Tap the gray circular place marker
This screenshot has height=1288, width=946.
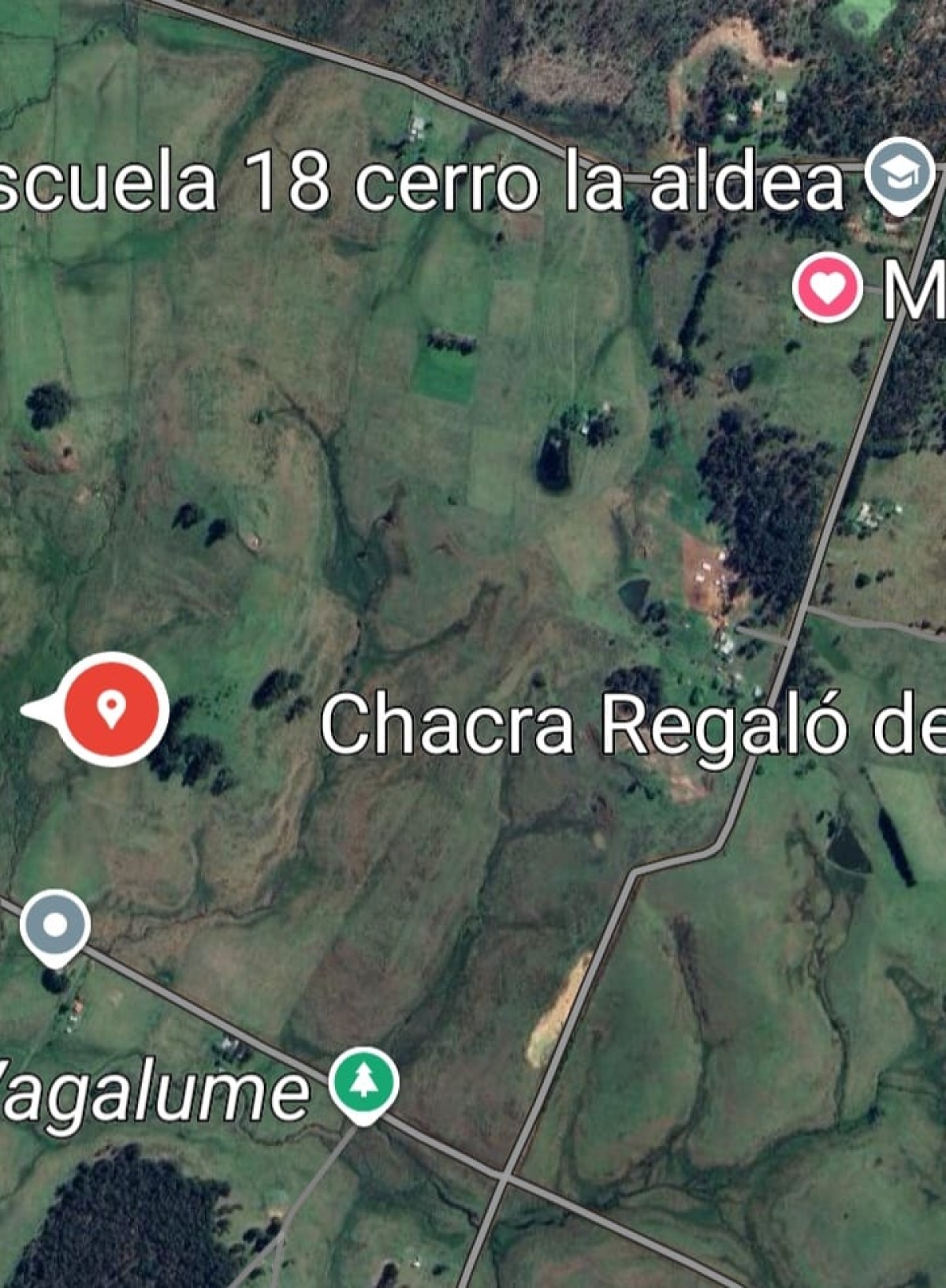pyautogui.click(x=54, y=924)
